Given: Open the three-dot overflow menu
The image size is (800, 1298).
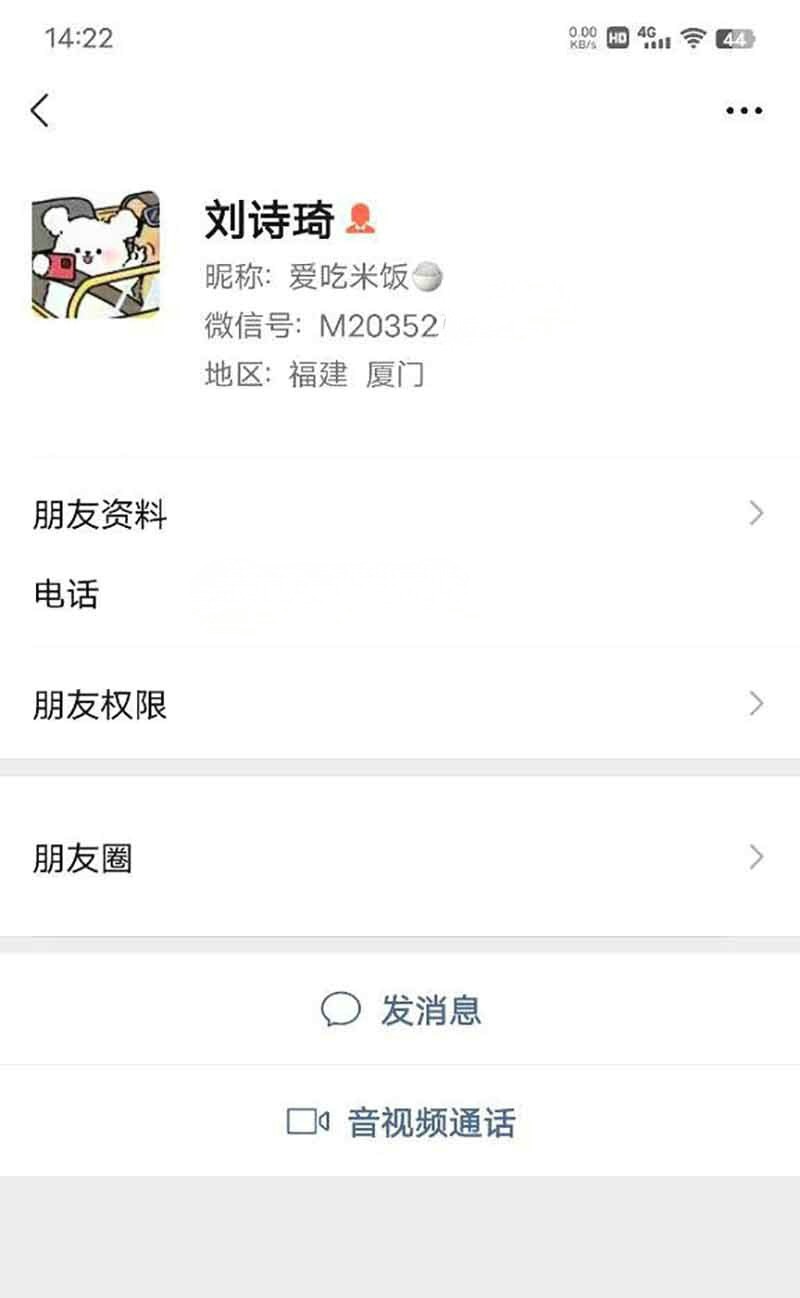Looking at the screenshot, I should (744, 111).
